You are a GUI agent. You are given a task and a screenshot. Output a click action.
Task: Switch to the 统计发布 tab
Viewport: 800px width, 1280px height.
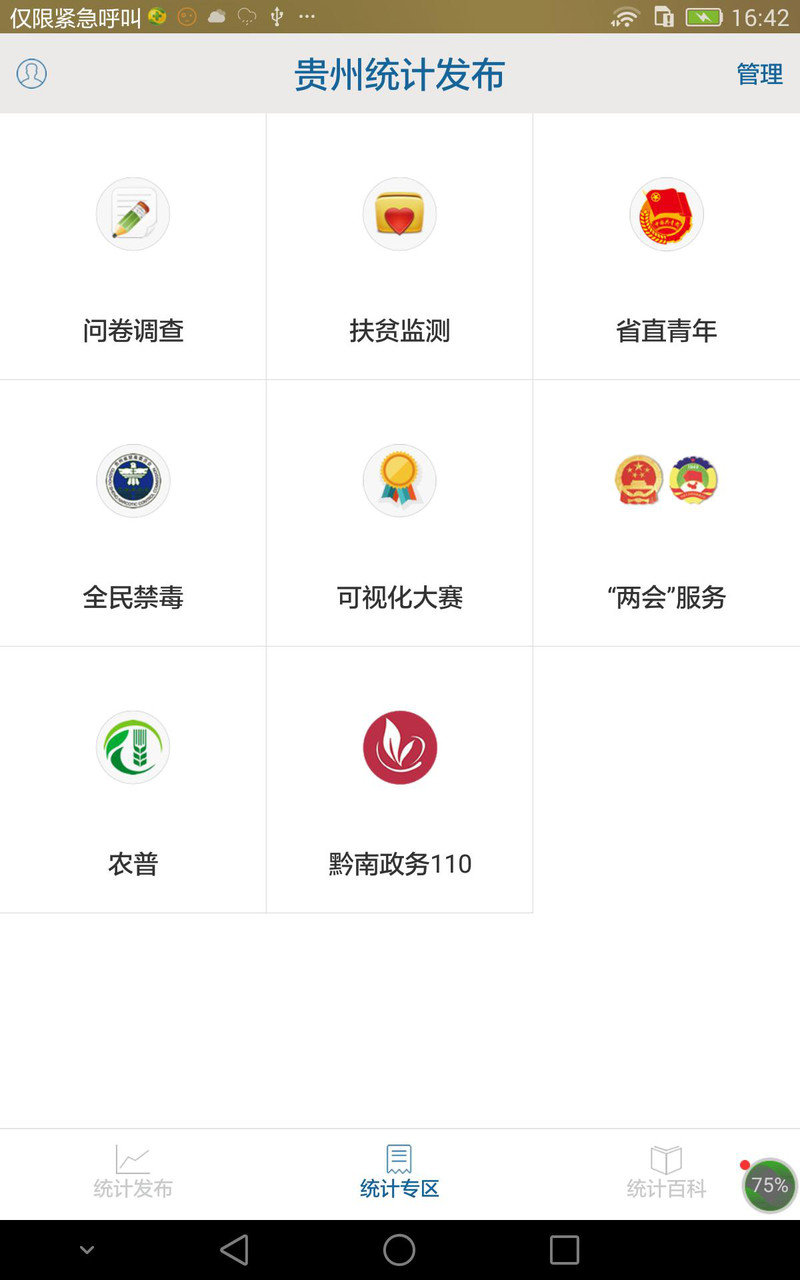(133, 1173)
